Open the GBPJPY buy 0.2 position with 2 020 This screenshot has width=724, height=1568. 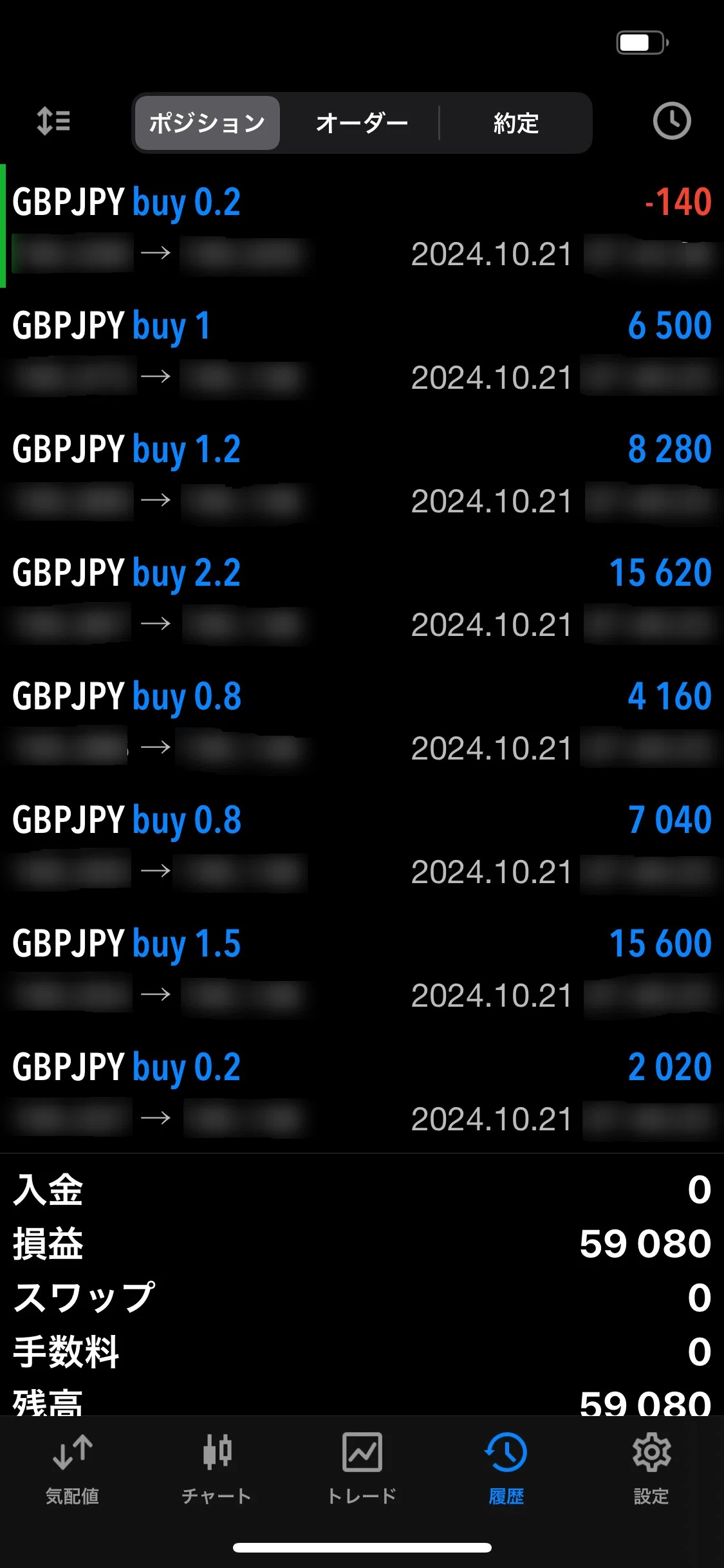[362, 1091]
